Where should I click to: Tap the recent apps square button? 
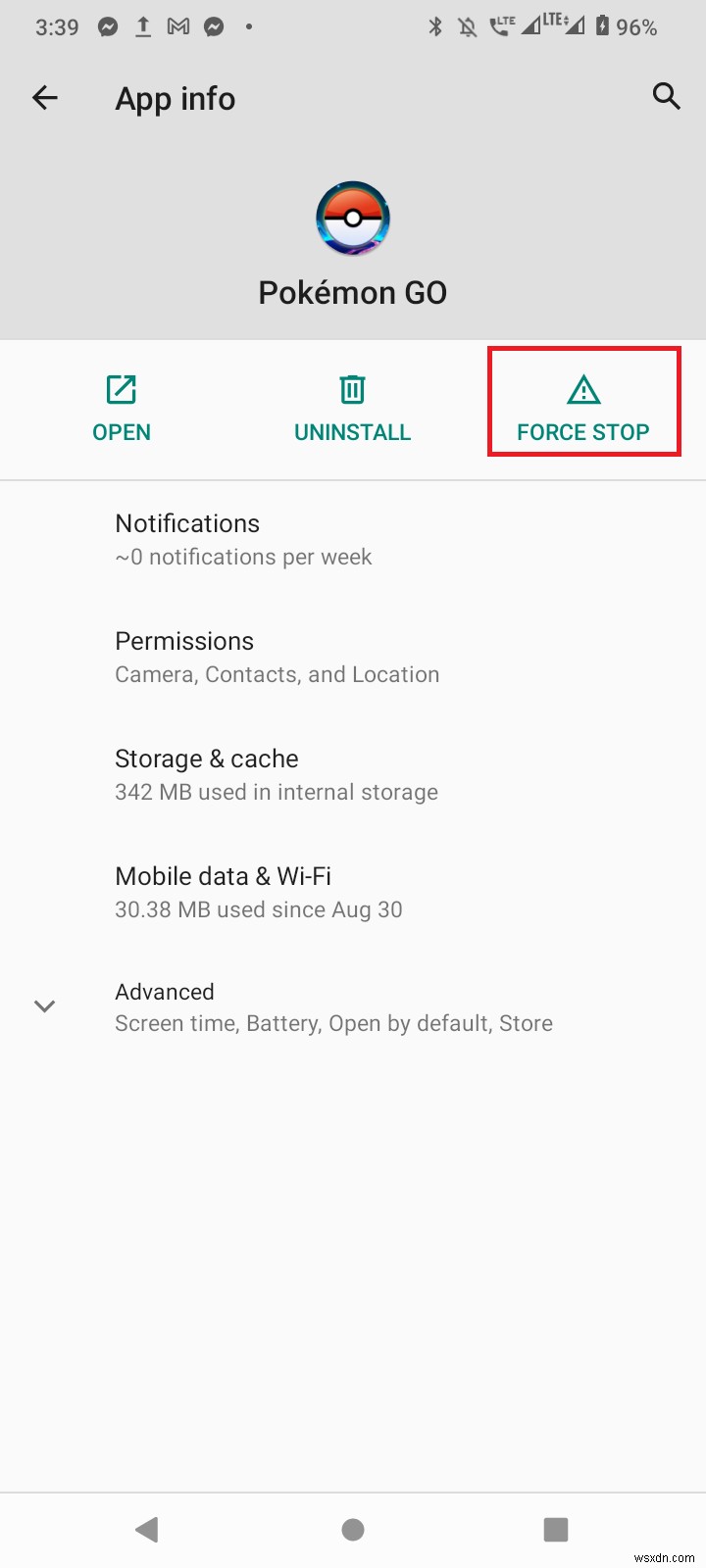pos(555,1529)
